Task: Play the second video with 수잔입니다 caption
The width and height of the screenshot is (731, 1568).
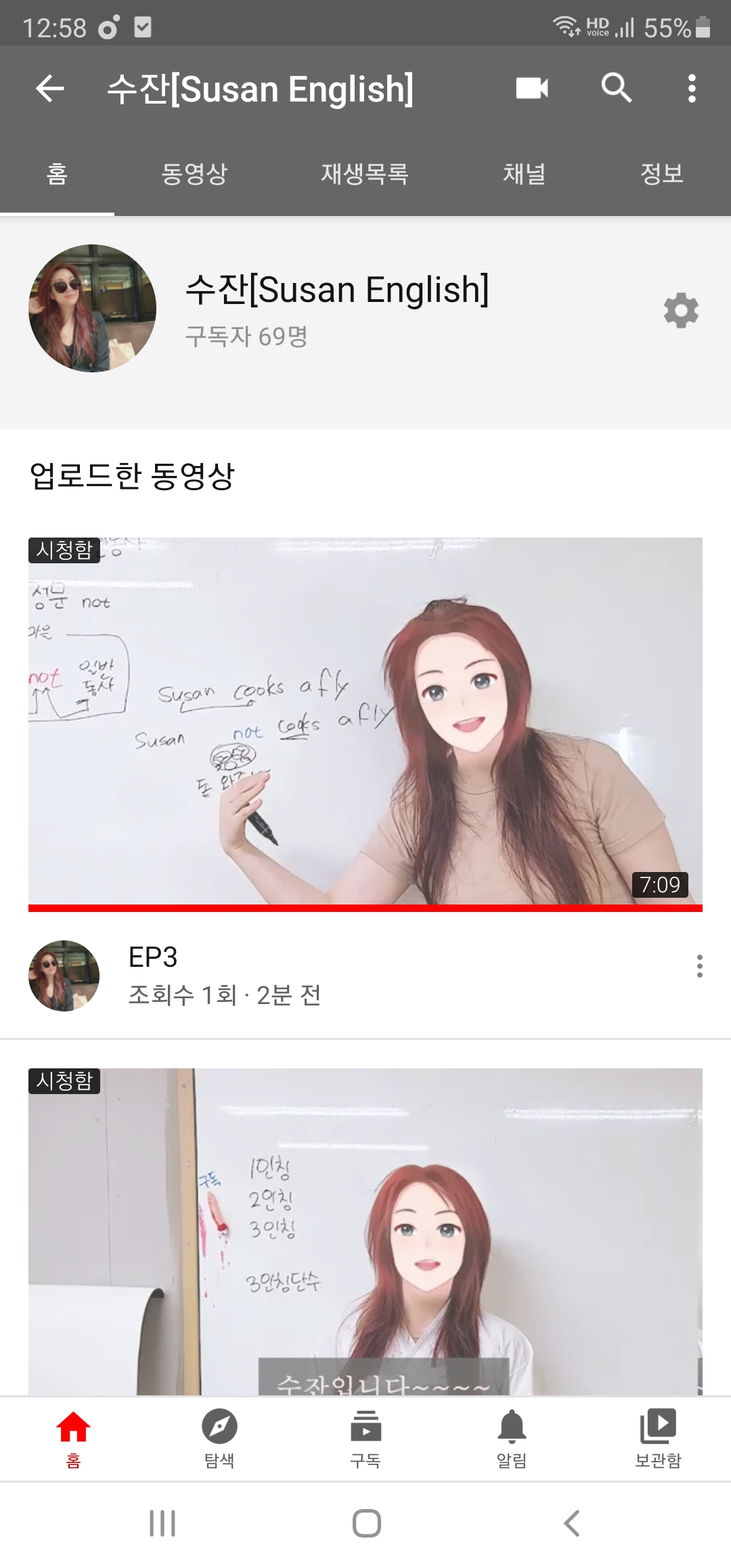Action: (x=365, y=1231)
